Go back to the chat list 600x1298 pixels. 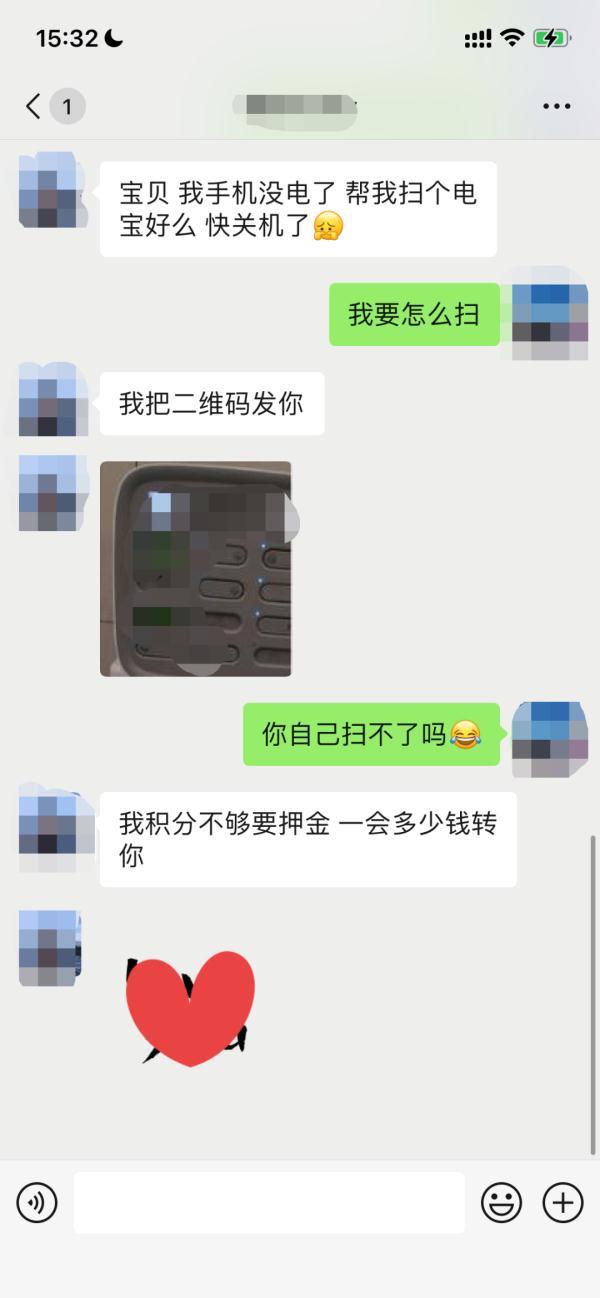tap(34, 106)
